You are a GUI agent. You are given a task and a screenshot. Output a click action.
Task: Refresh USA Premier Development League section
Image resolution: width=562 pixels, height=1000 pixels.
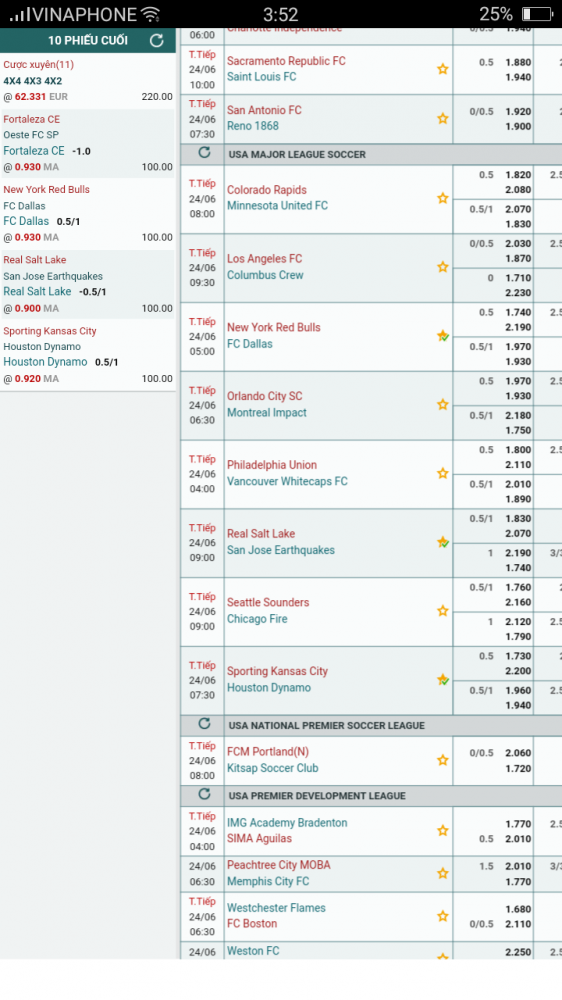click(204, 794)
